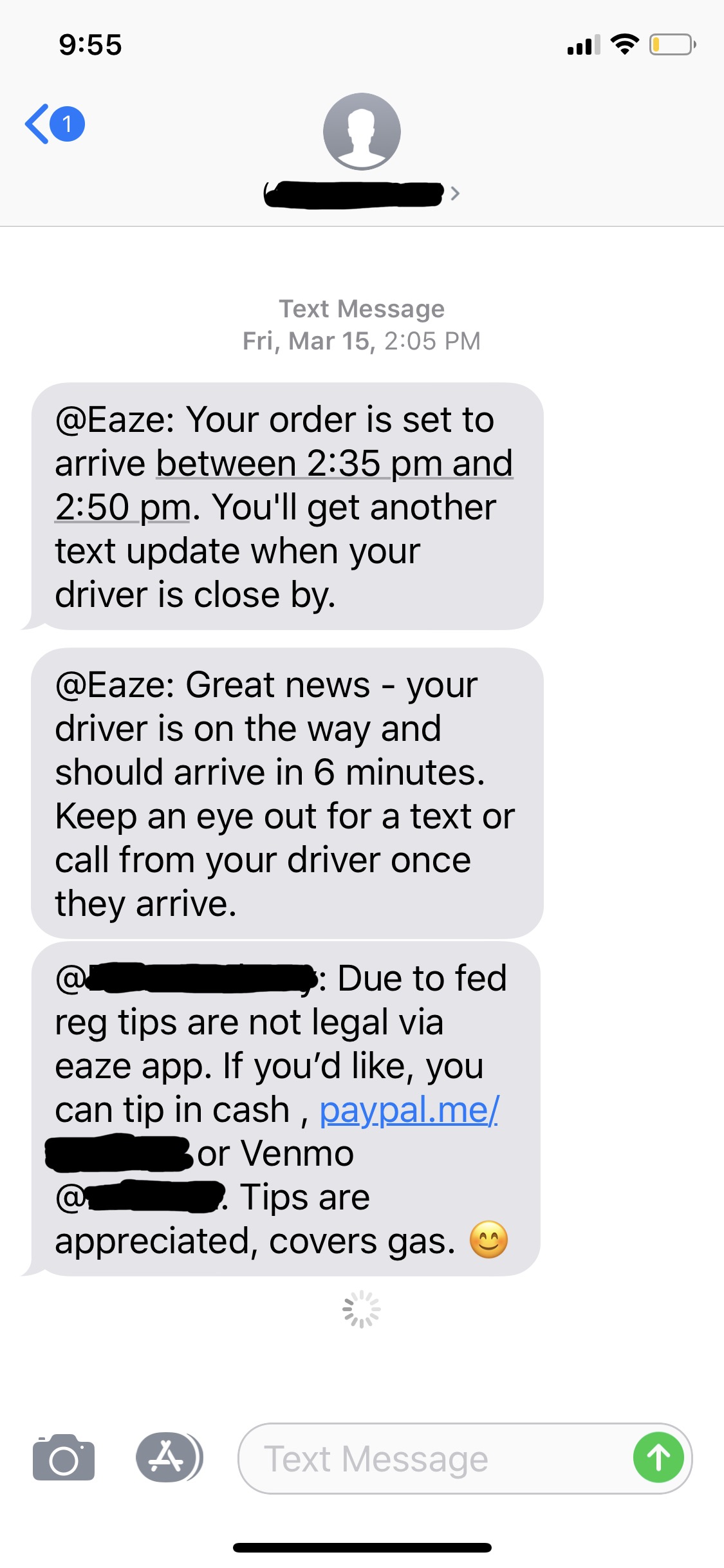The width and height of the screenshot is (724, 1568).
Task: Open the iMessage App Store drawer
Action: pyautogui.click(x=169, y=1457)
